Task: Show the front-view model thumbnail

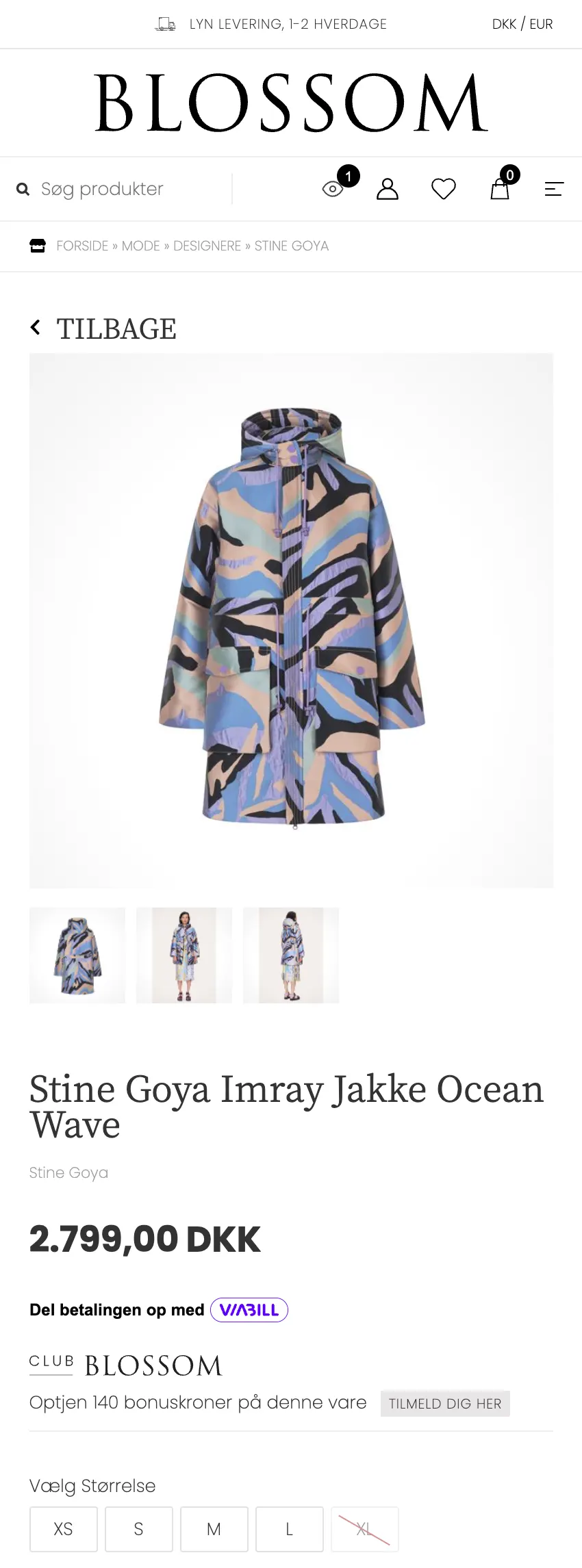Action: (184, 955)
